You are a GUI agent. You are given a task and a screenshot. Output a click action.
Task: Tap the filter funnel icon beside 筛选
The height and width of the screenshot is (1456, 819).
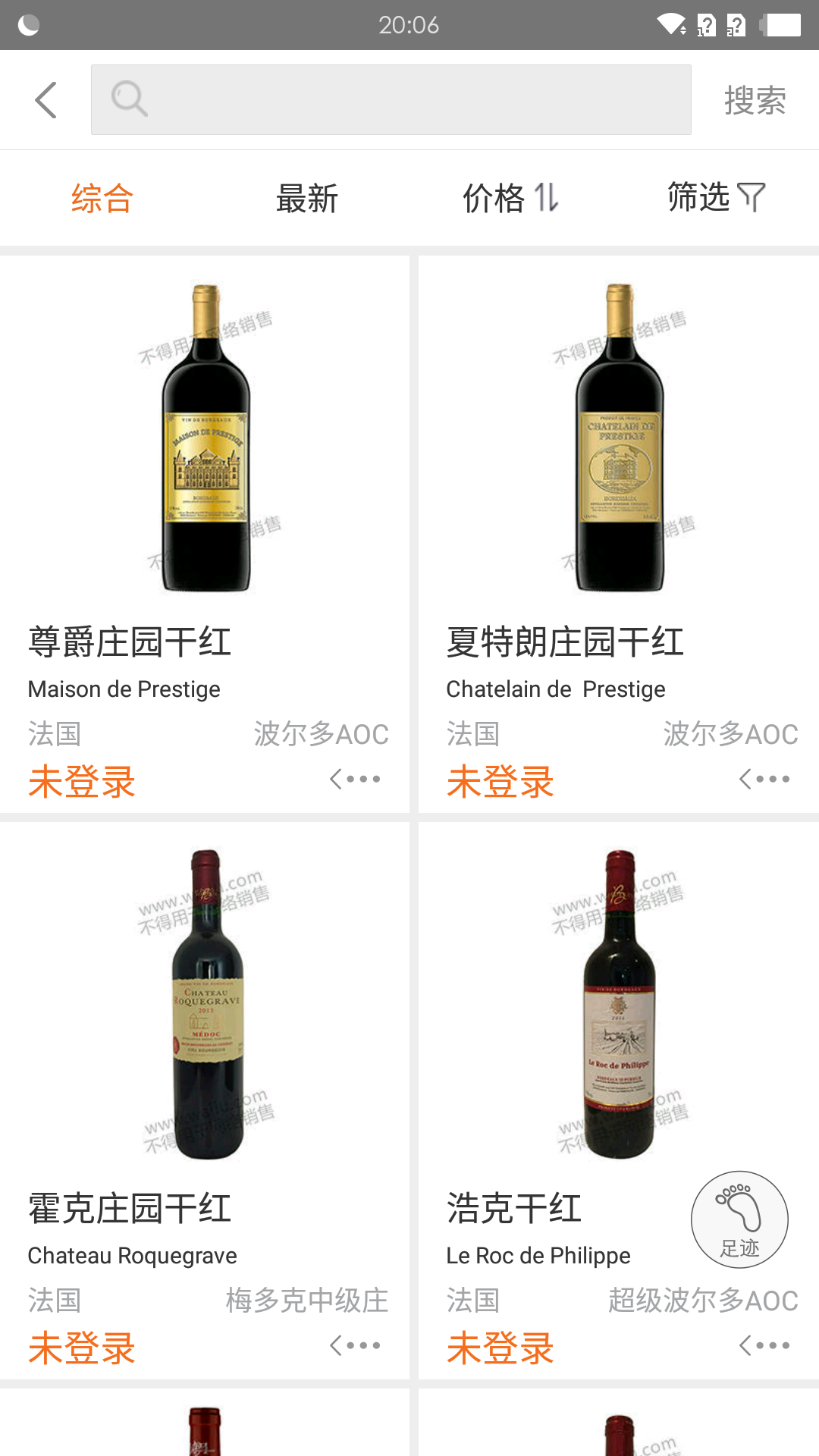[x=753, y=197]
